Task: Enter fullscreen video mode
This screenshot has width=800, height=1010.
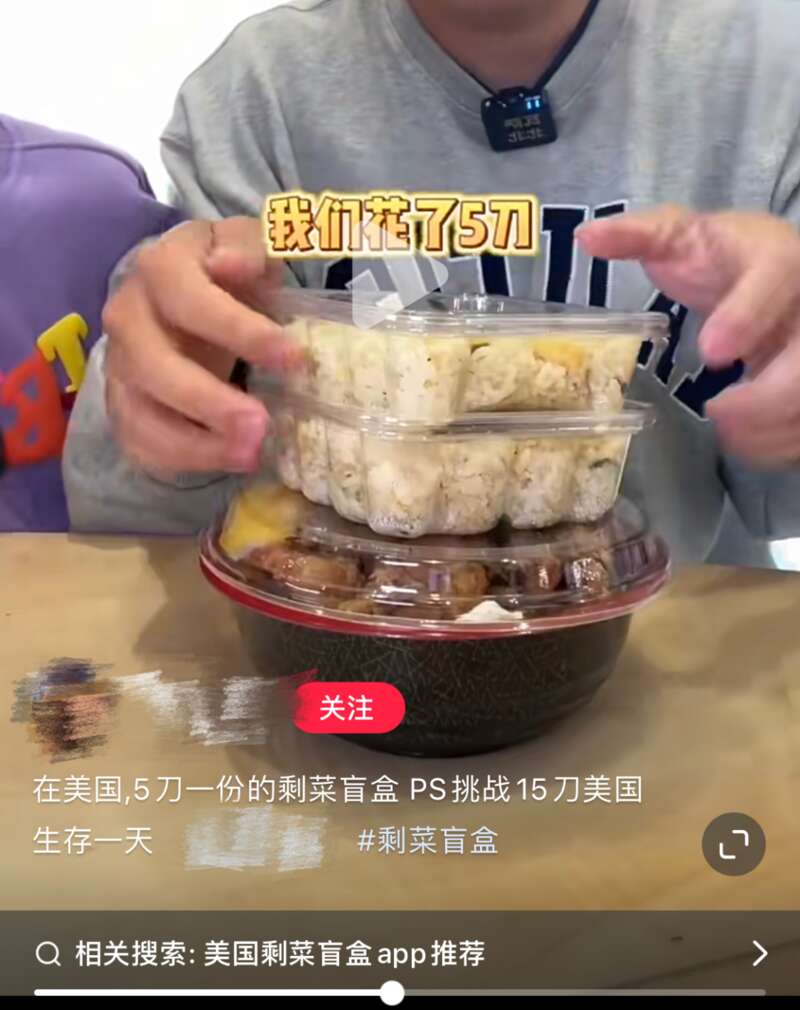Action: [x=733, y=844]
